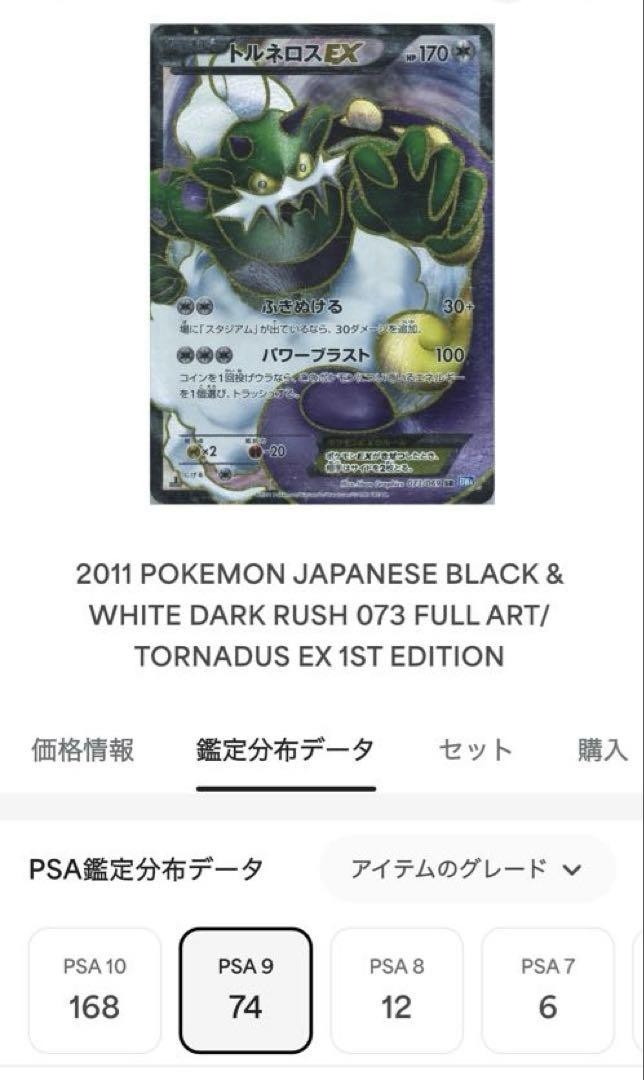This screenshot has height=1080, width=644.
Task: Expand the アイテムのグレード dropdown
Action: point(466,869)
